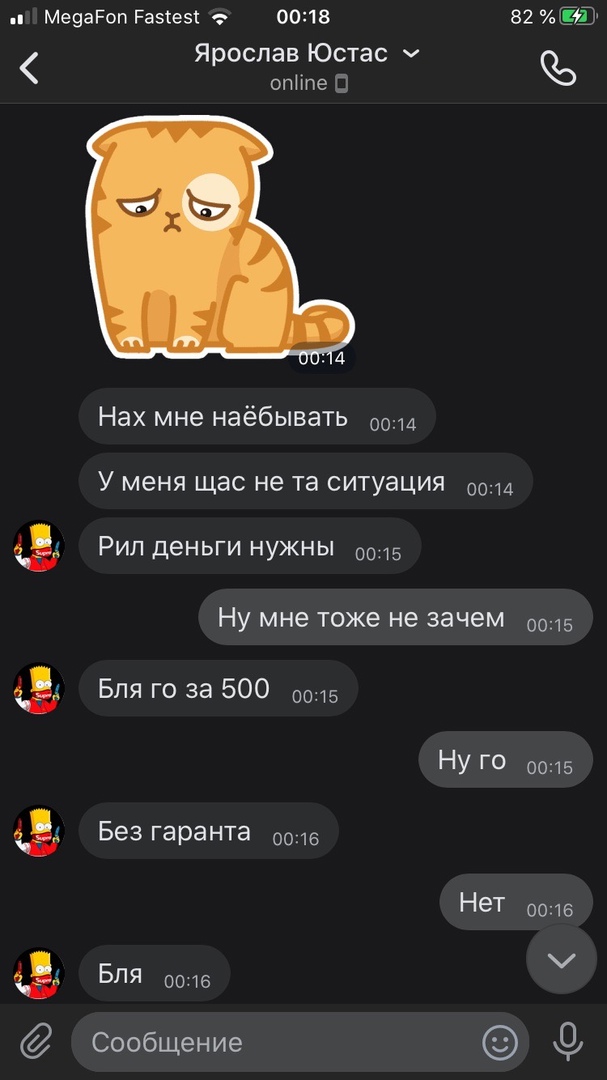607x1080 pixels.
Task: Attach a file with paperclip
Action: (36, 1042)
